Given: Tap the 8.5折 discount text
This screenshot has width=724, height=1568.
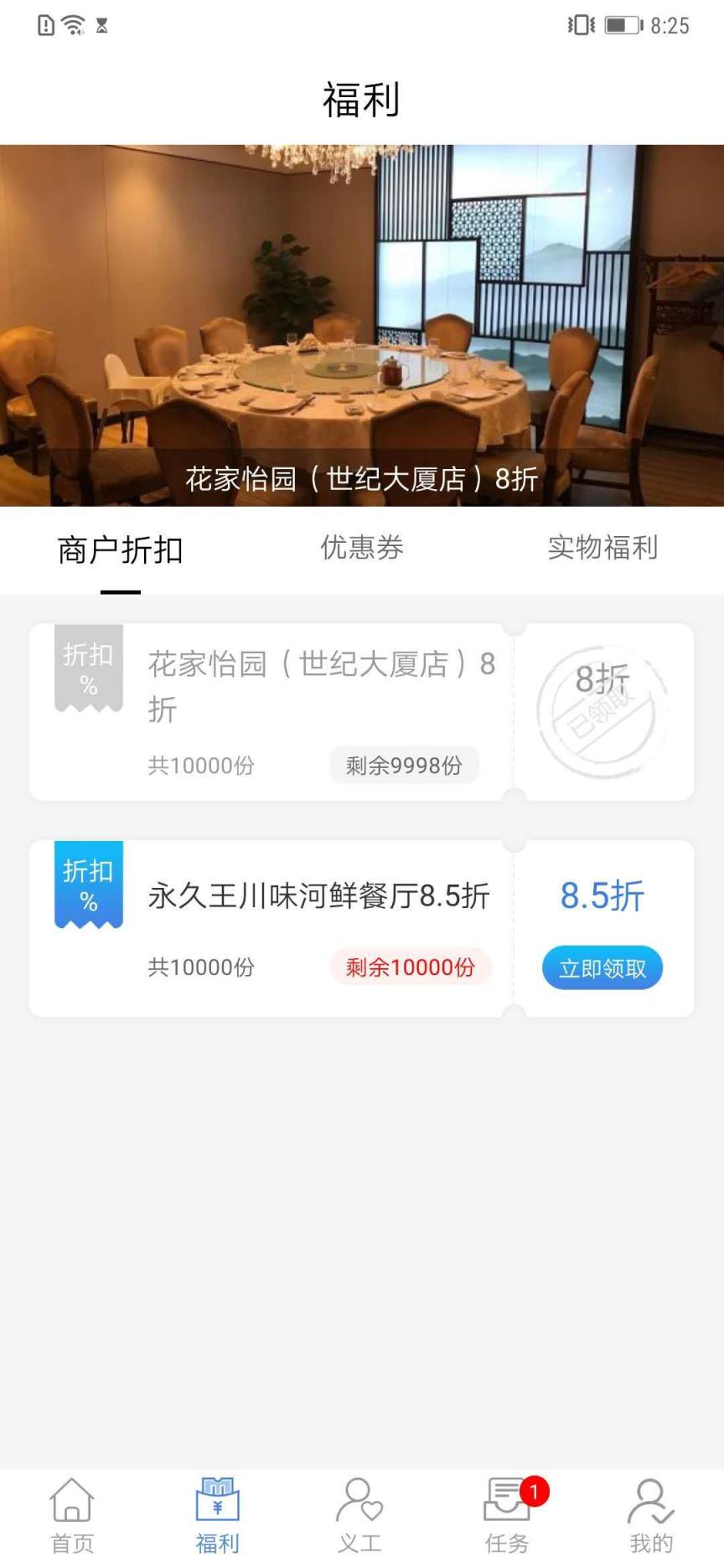Looking at the screenshot, I should [602, 895].
